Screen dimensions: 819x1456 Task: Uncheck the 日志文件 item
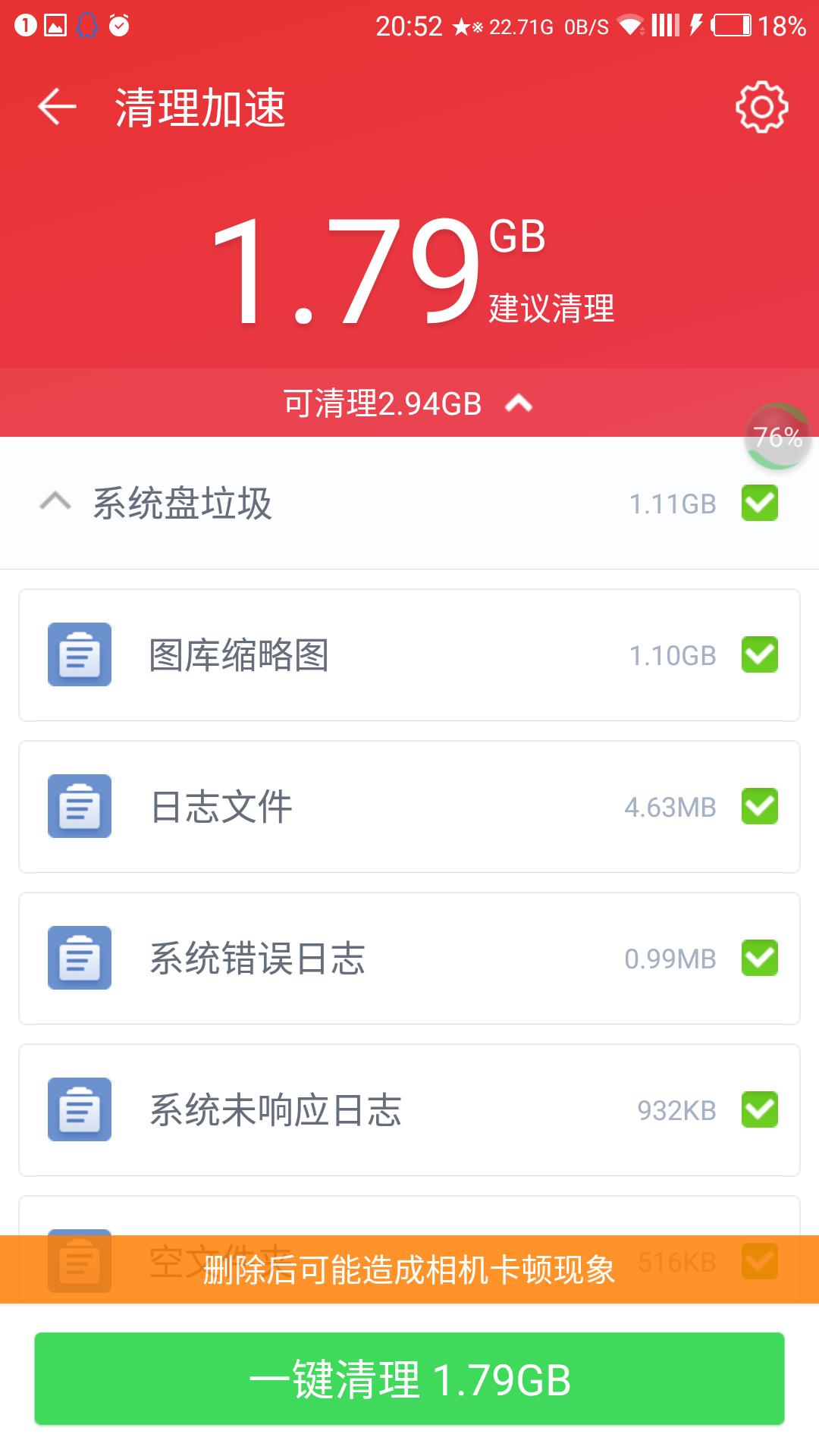[x=761, y=807]
